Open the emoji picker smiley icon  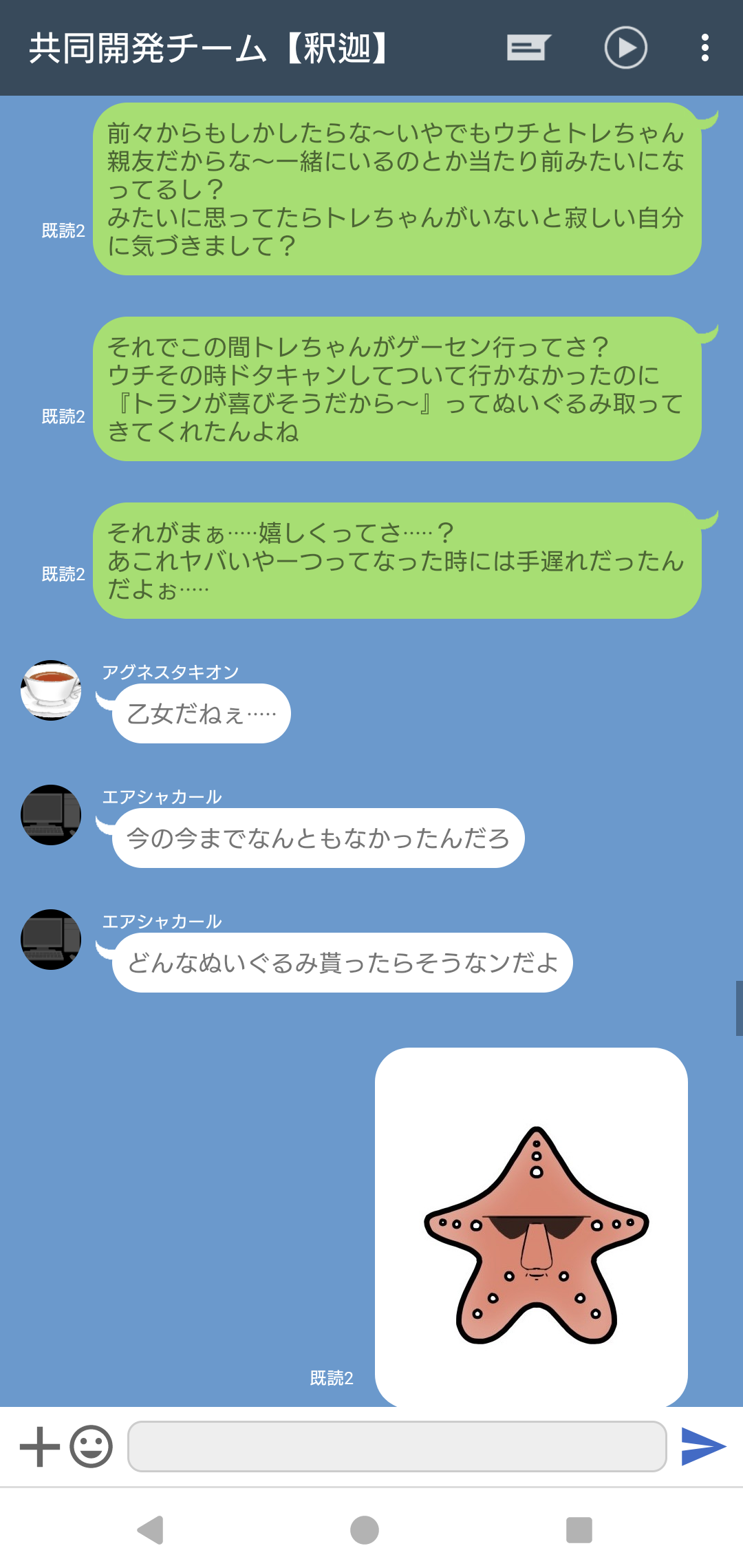[x=91, y=1446]
